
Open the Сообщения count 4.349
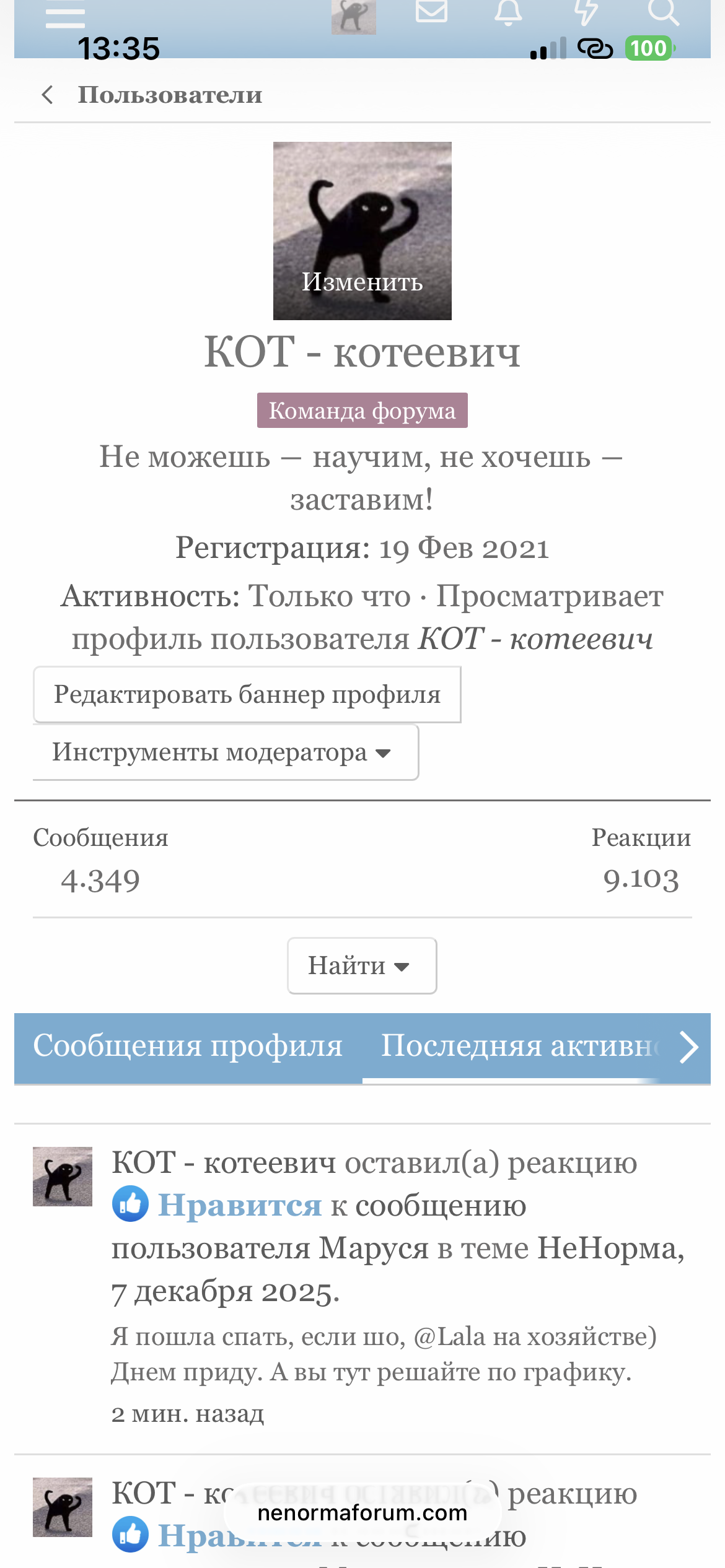100,880
